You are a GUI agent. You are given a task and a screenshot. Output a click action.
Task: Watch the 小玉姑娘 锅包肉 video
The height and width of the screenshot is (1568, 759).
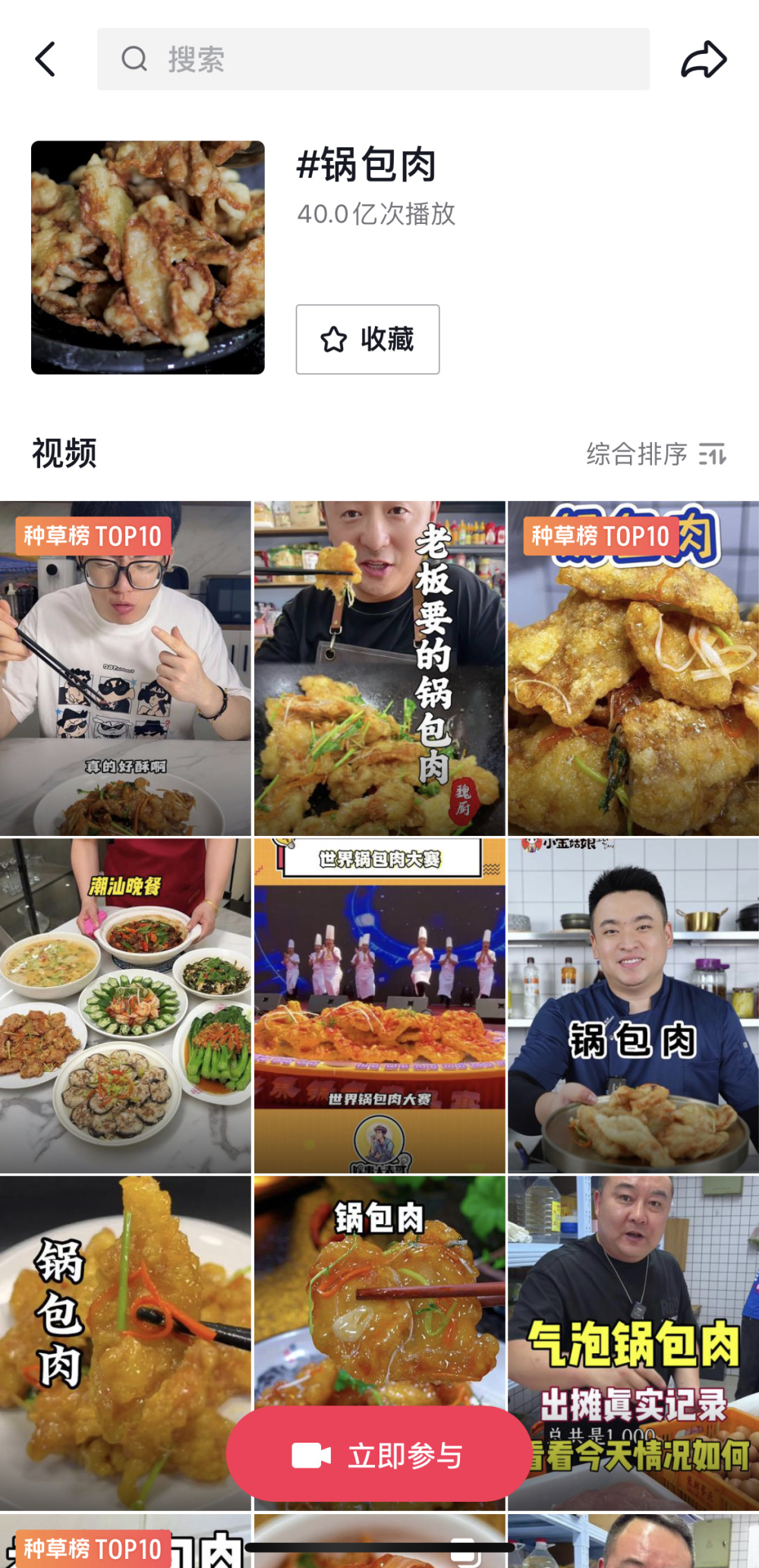pos(633,1005)
